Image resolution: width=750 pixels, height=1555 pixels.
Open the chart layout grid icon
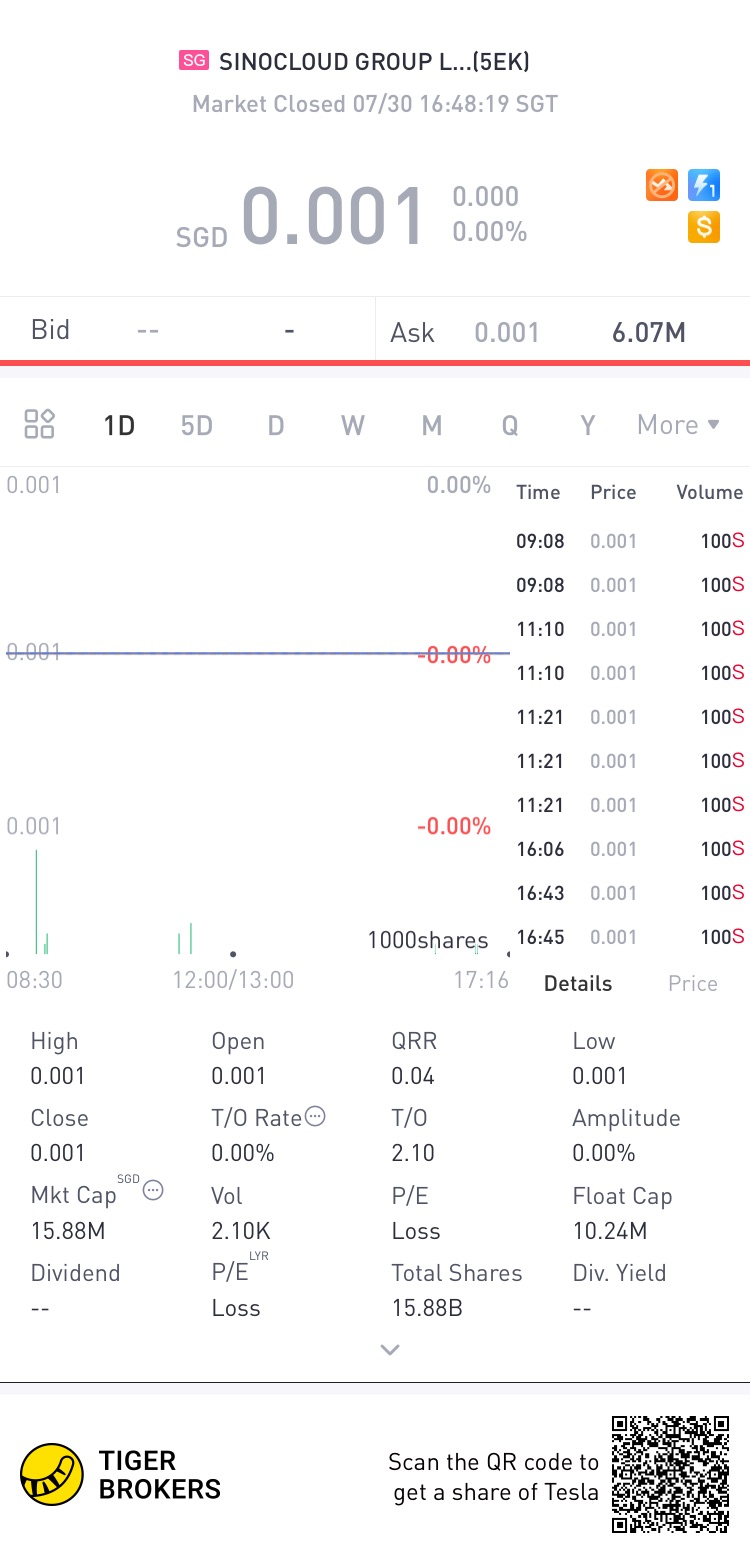click(x=39, y=424)
